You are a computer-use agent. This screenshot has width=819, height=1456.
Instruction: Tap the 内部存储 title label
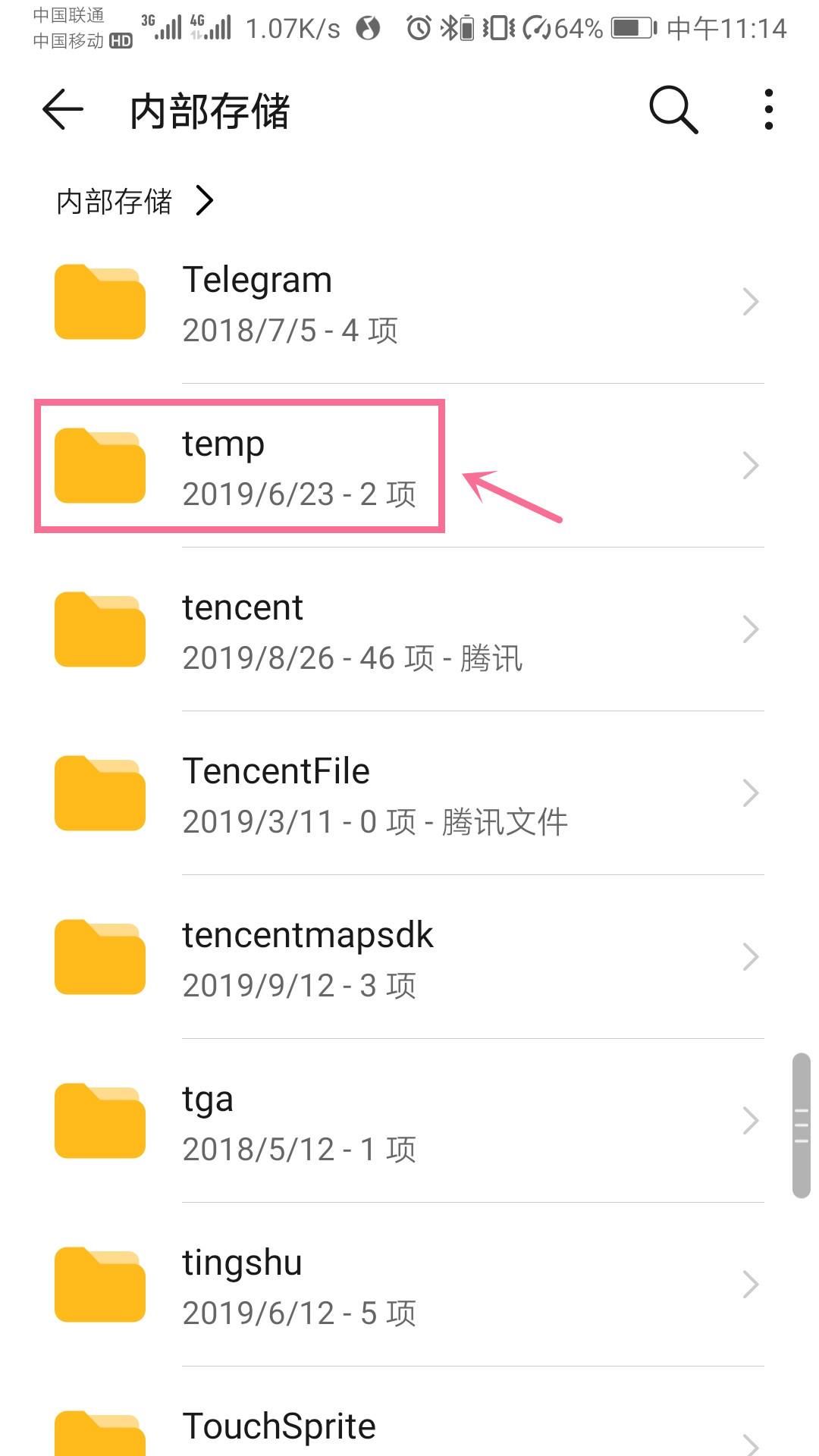tap(211, 109)
